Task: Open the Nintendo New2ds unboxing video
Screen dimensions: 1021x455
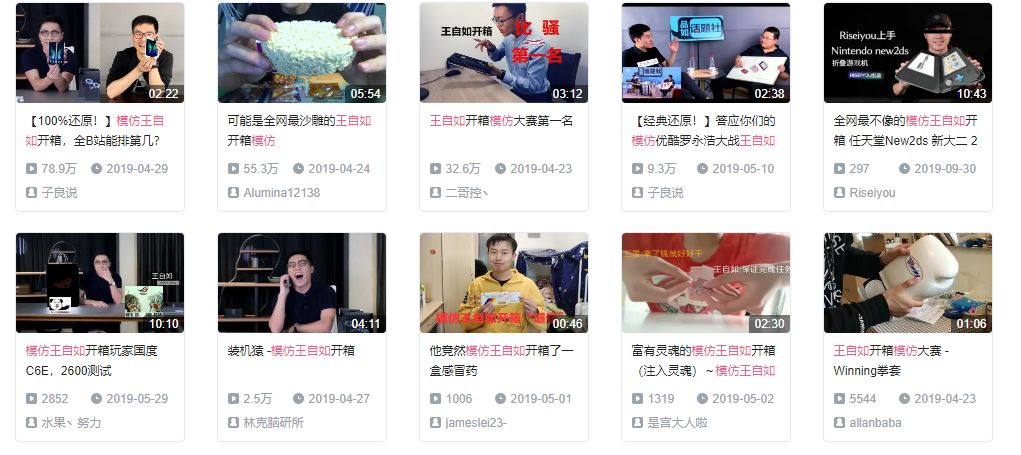Action: pyautogui.click(x=907, y=53)
